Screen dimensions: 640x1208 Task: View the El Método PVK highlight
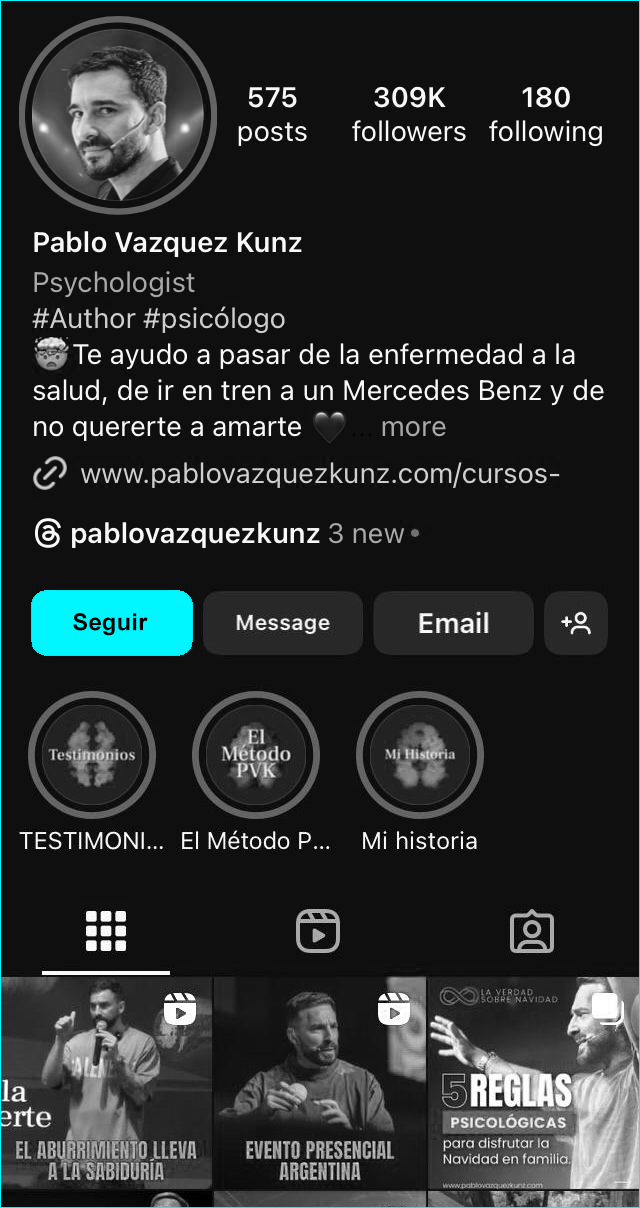[256, 755]
